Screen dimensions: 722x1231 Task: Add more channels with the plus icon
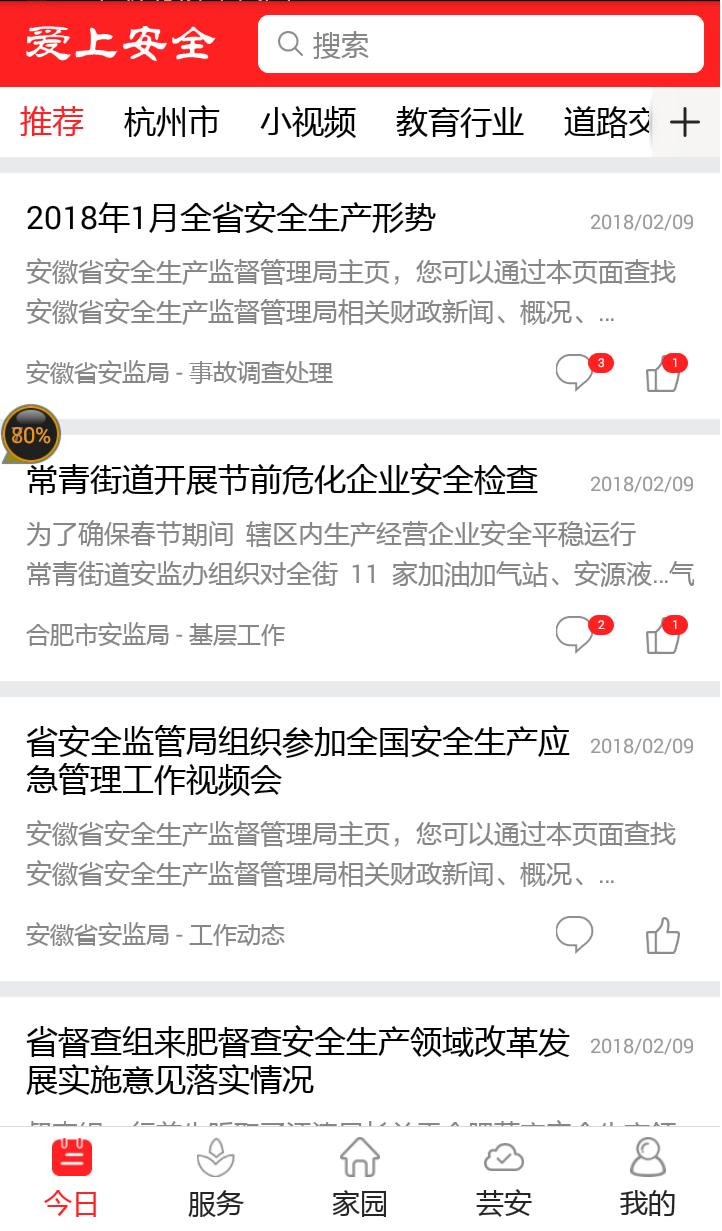pos(685,122)
